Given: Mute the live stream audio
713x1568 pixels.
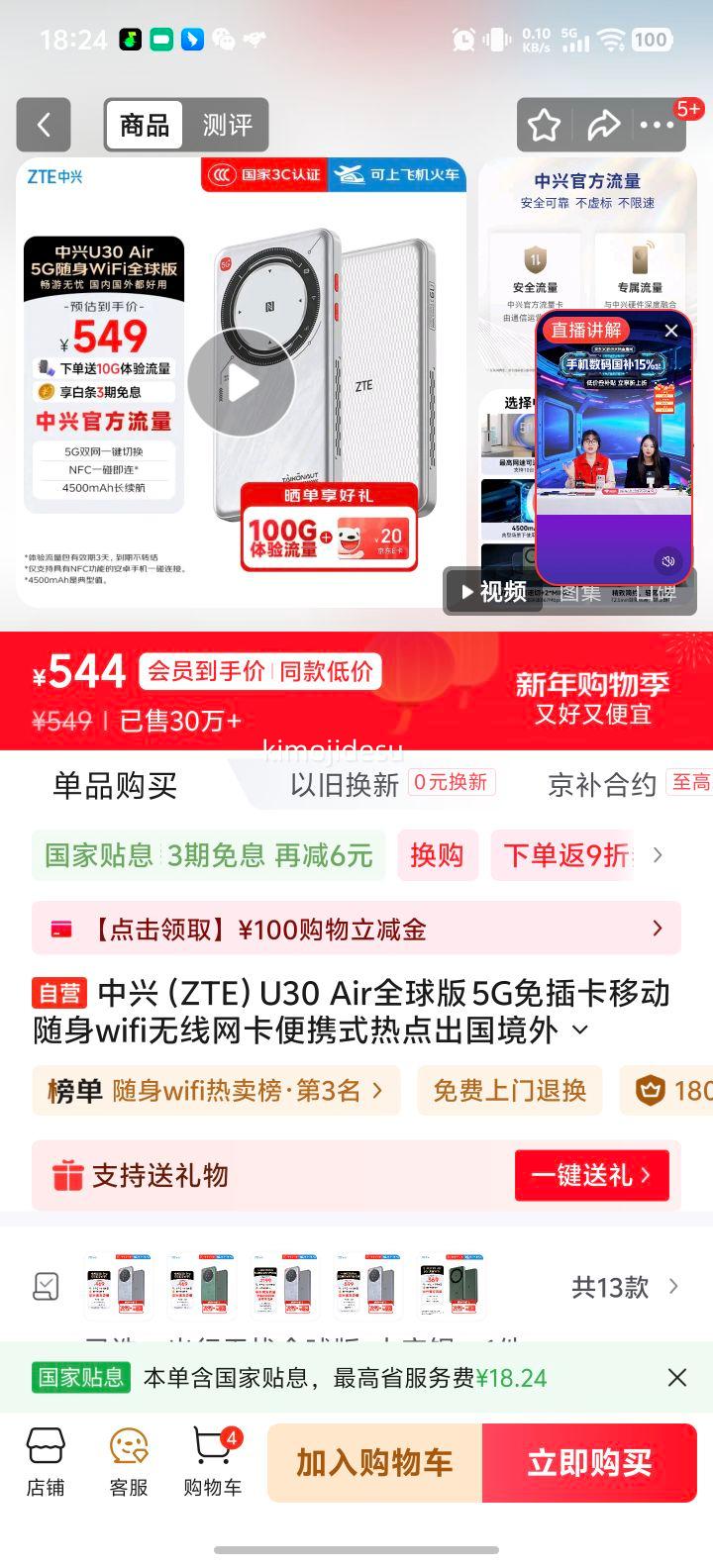Looking at the screenshot, I should pyautogui.click(x=669, y=559).
